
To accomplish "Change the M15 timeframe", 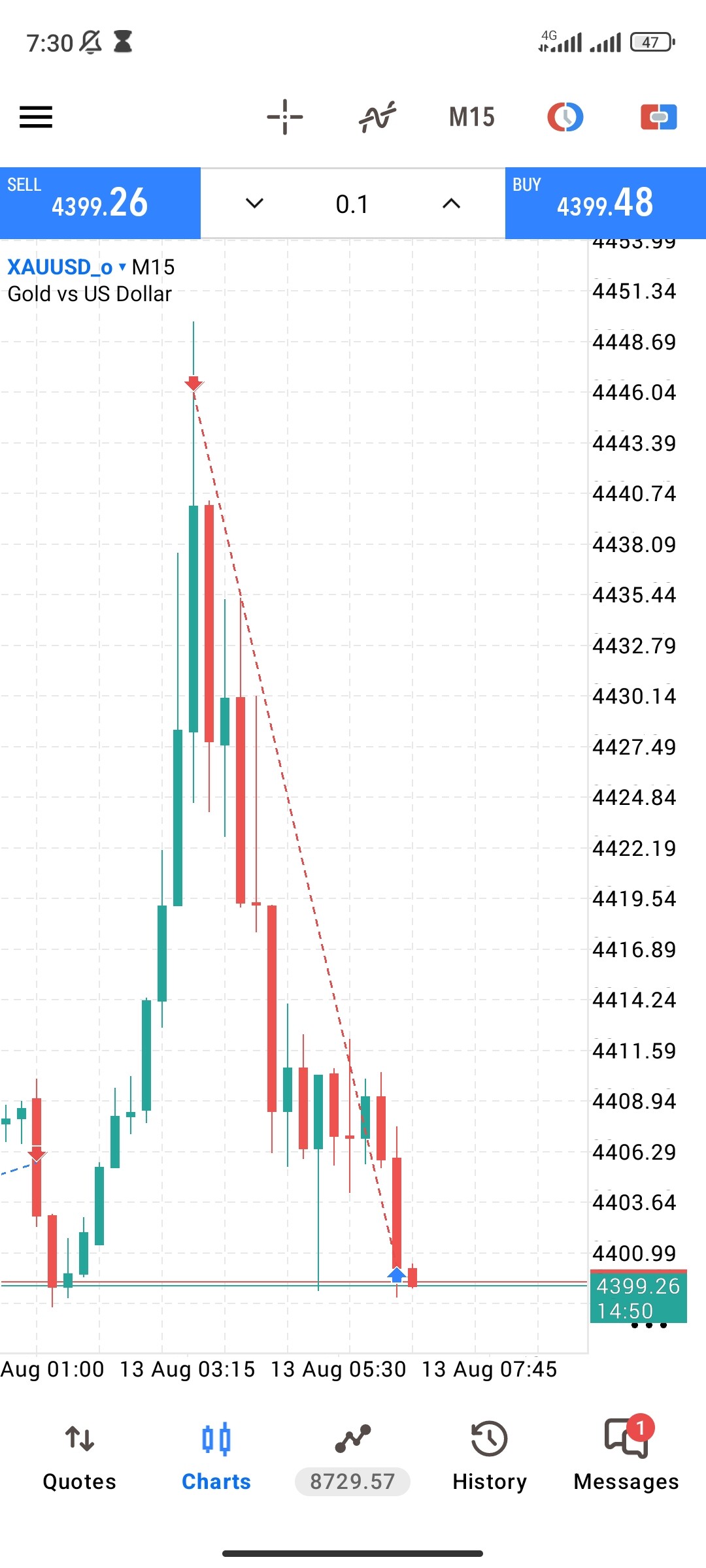I will [x=472, y=118].
